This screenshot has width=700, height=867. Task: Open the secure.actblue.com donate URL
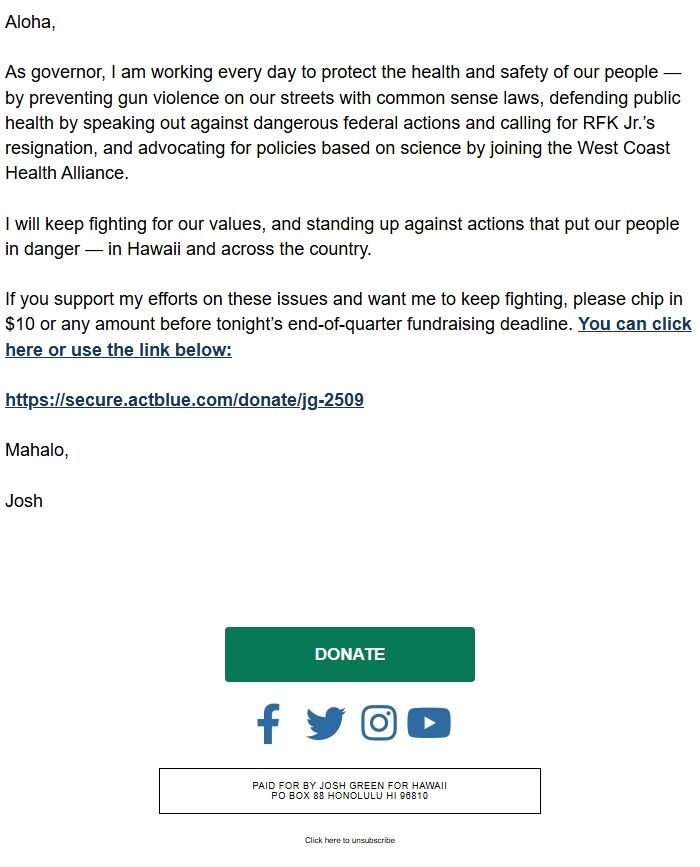click(184, 400)
